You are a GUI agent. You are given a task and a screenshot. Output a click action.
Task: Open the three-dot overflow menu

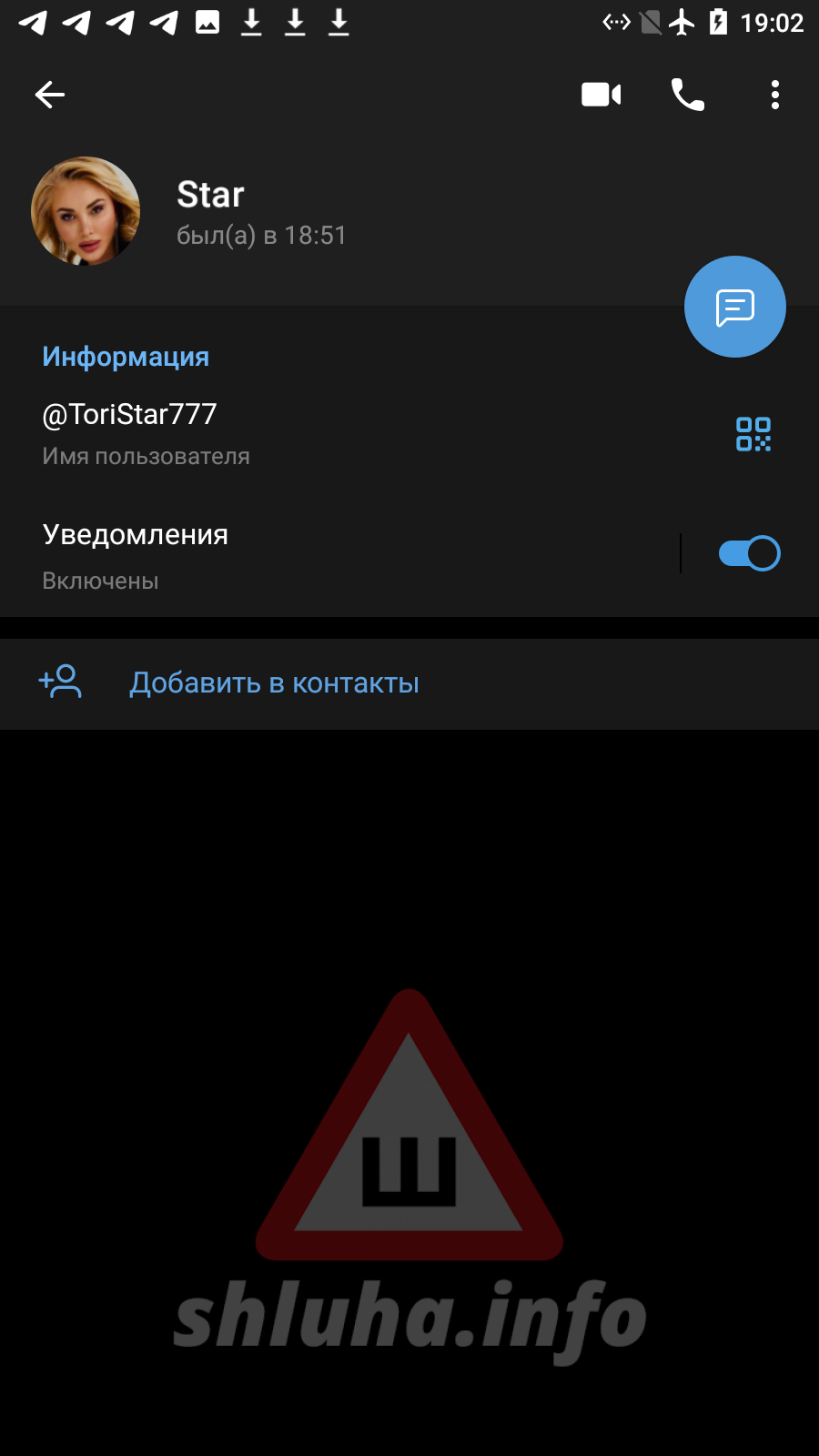click(774, 95)
